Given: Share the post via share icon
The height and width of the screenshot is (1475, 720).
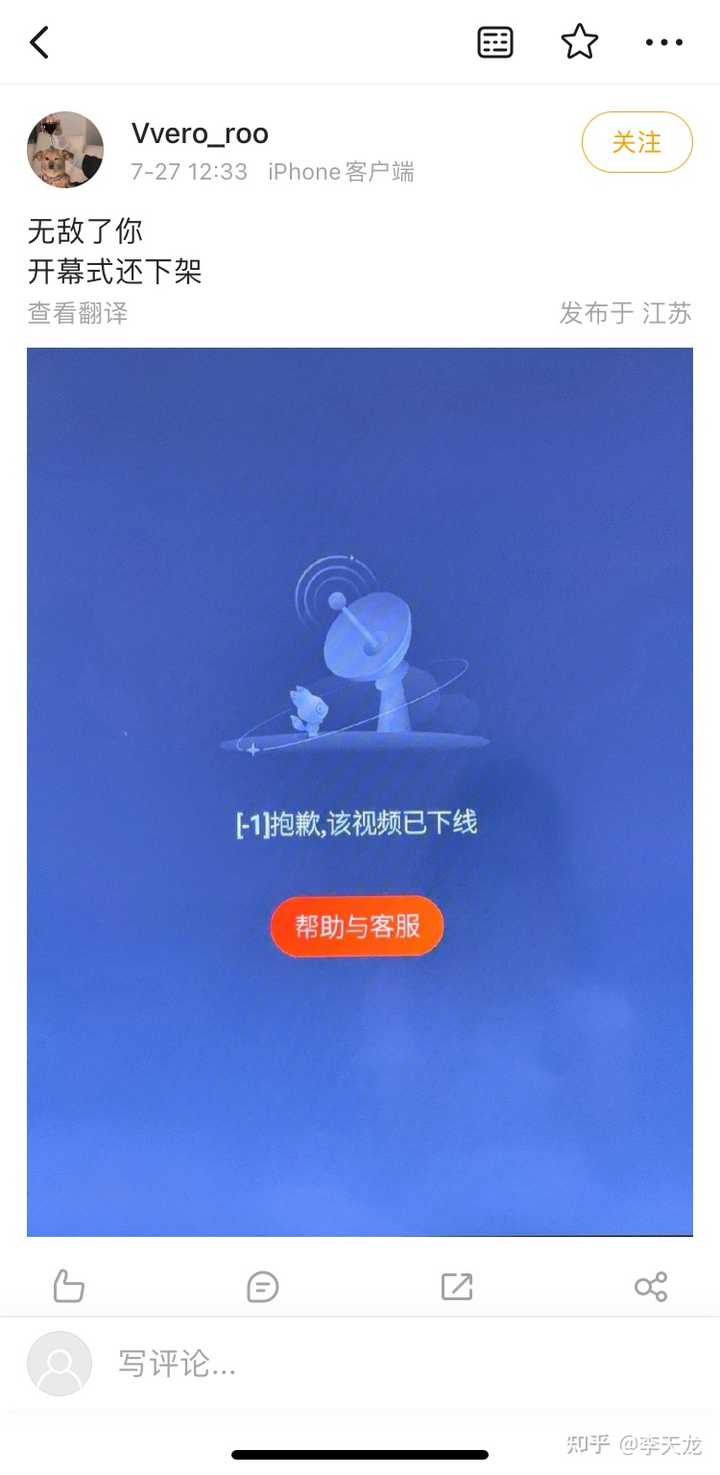Looking at the screenshot, I should pos(651,1286).
